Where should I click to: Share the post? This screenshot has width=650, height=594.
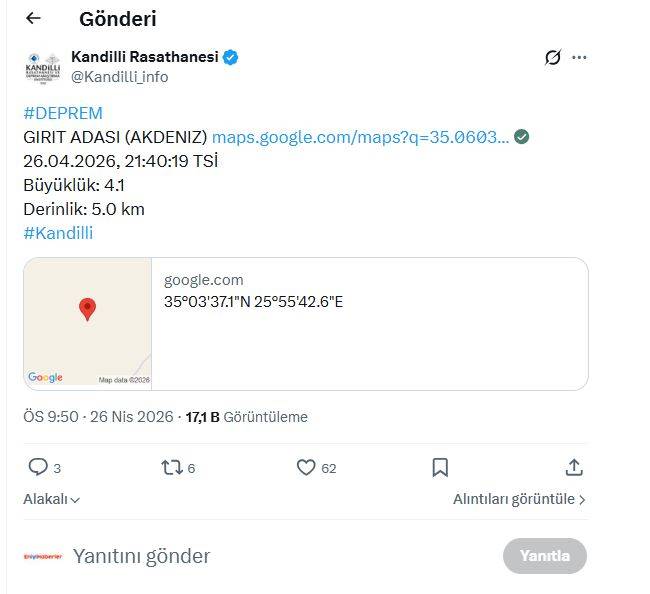574,467
